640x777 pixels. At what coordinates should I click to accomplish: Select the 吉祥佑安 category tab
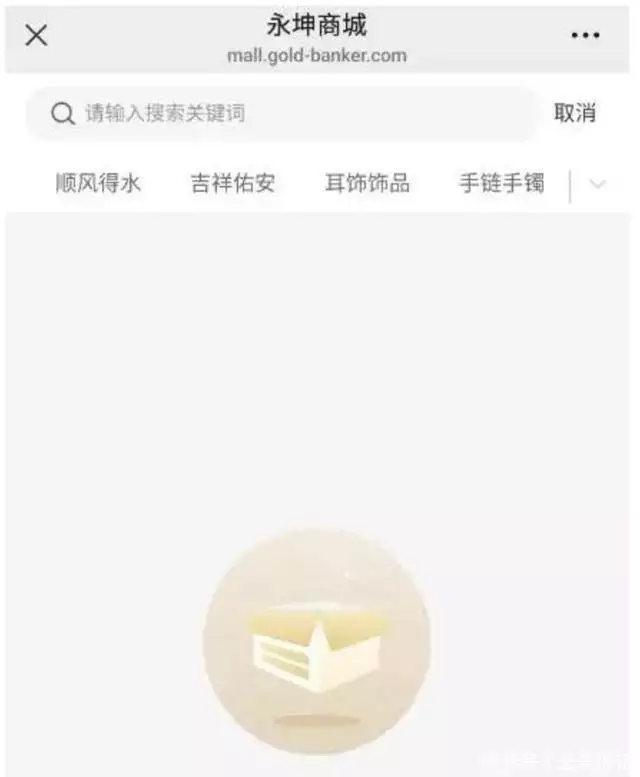coord(233,184)
